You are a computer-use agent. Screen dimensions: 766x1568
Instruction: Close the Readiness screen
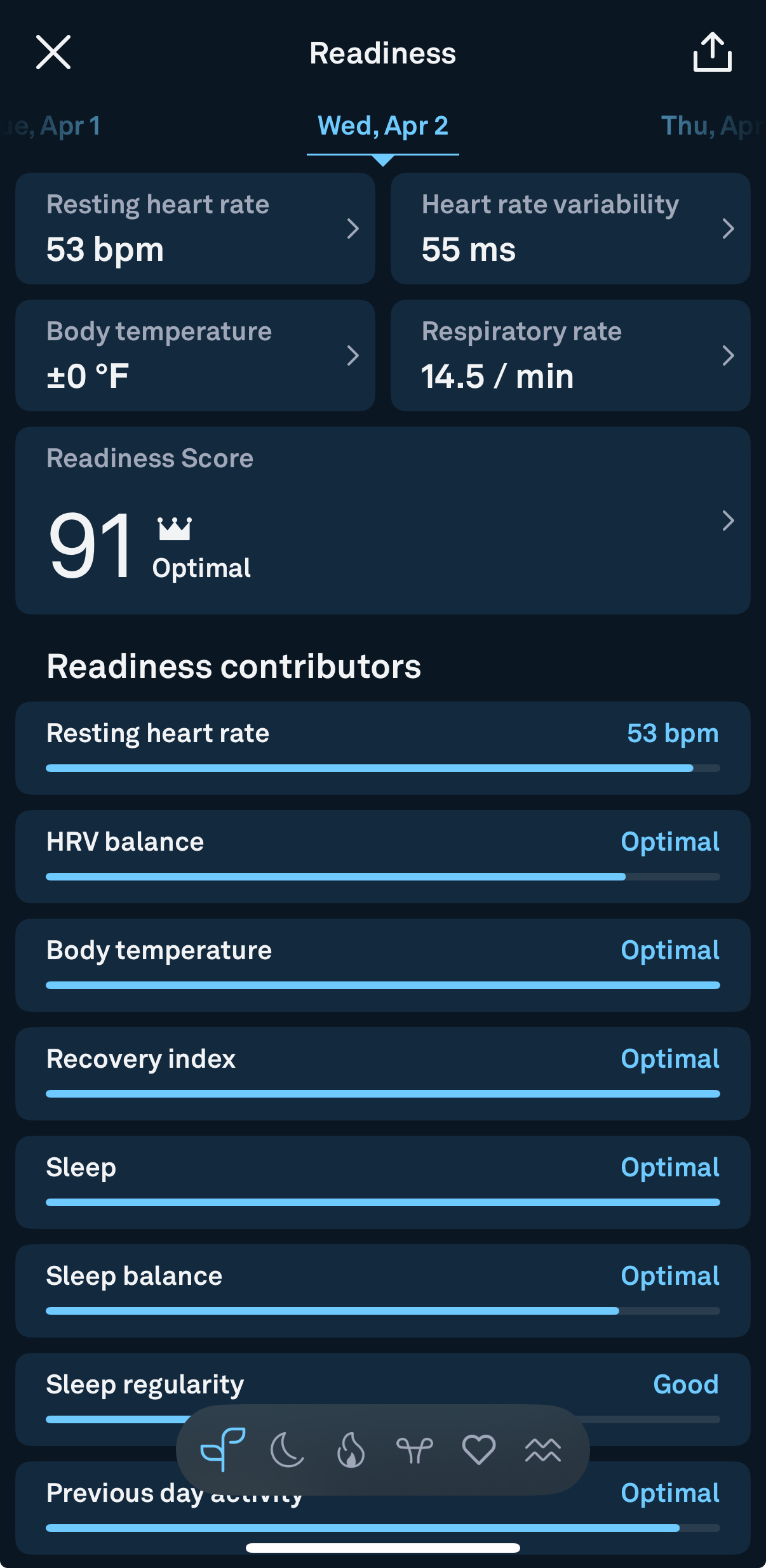tap(53, 52)
